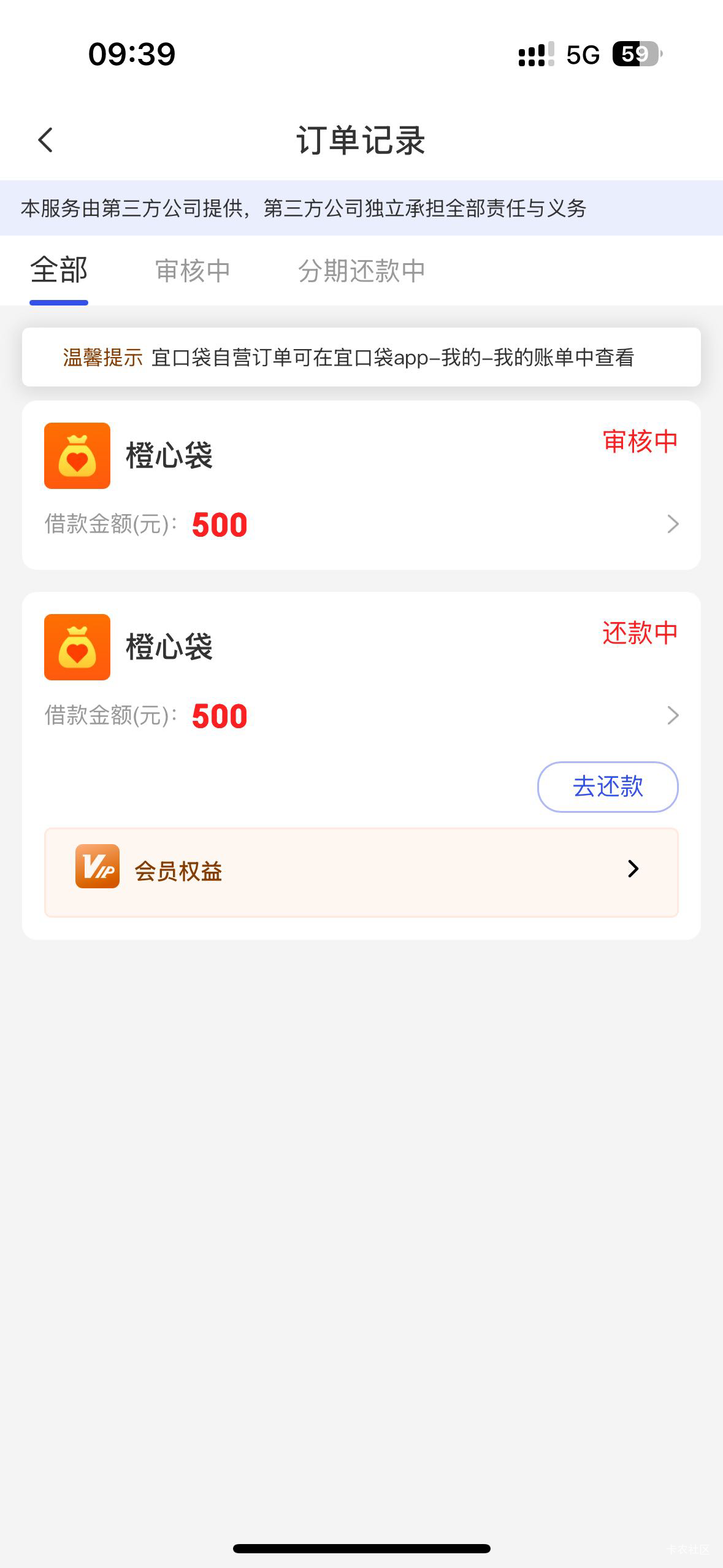This screenshot has height=1568, width=723.
Task: Open 会员权益 details
Action: pos(361,872)
